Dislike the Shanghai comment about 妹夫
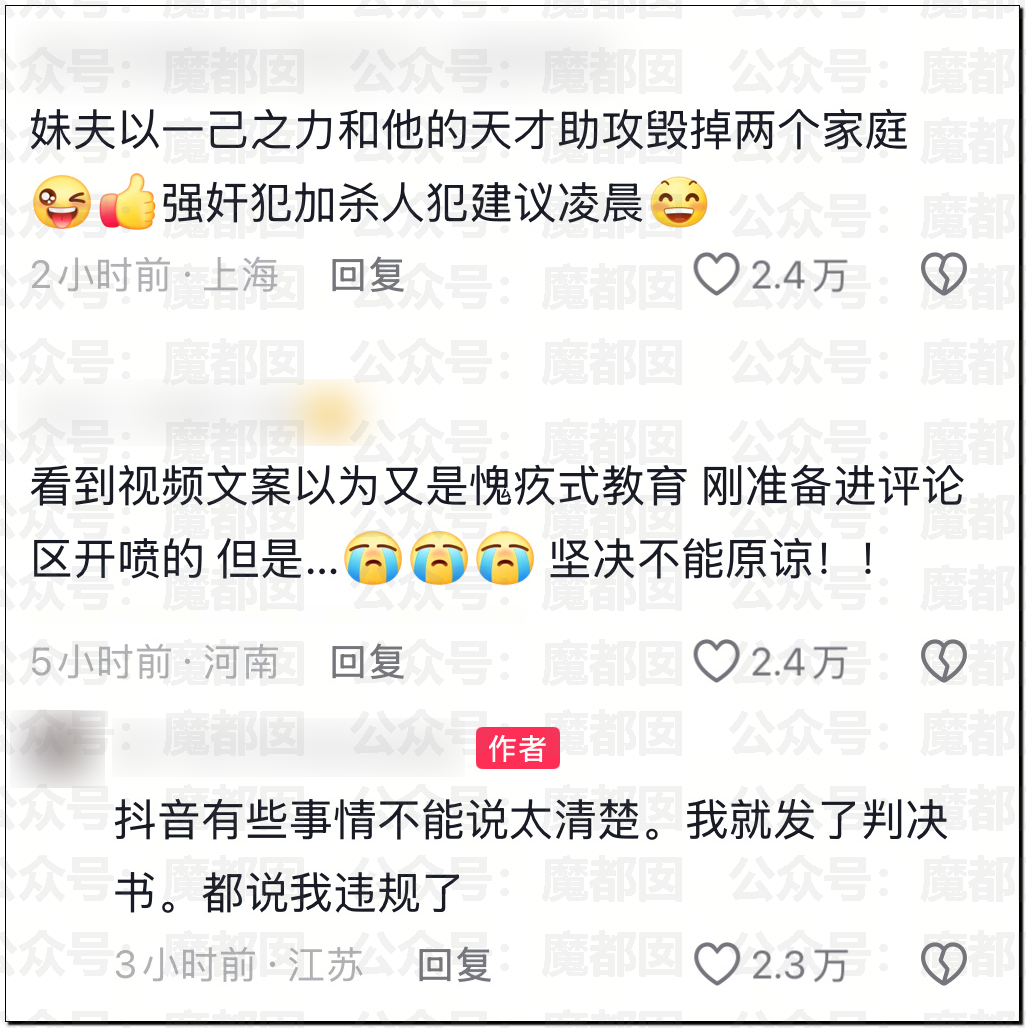This screenshot has width=1026, height=1028. 943,274
